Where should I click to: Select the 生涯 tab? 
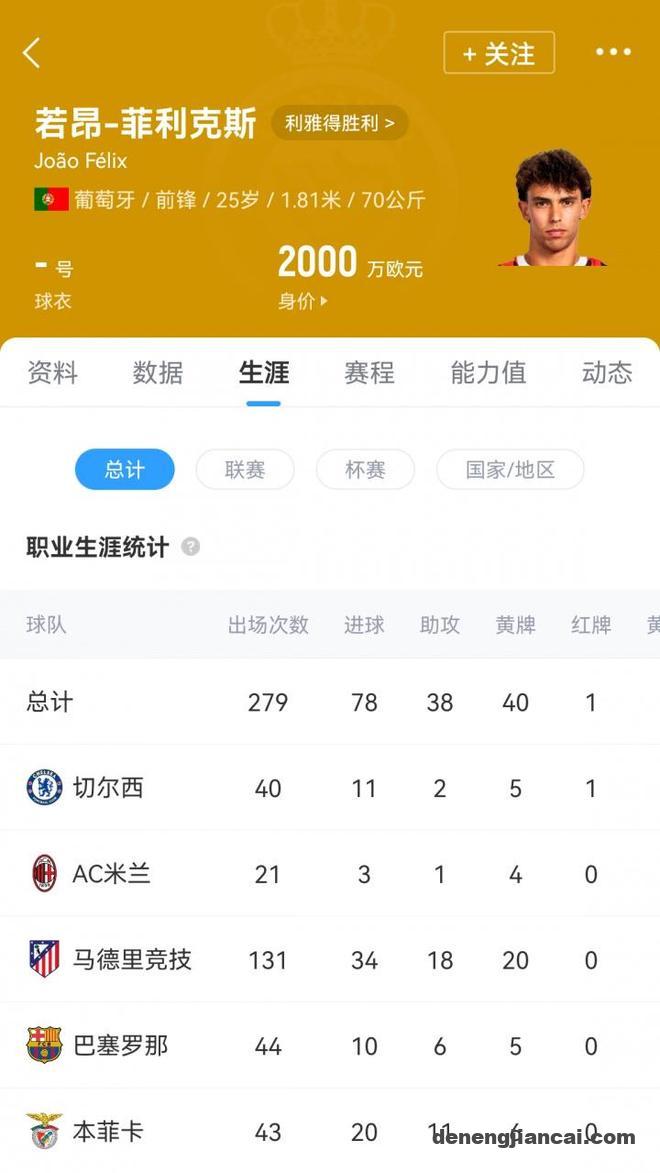click(264, 373)
